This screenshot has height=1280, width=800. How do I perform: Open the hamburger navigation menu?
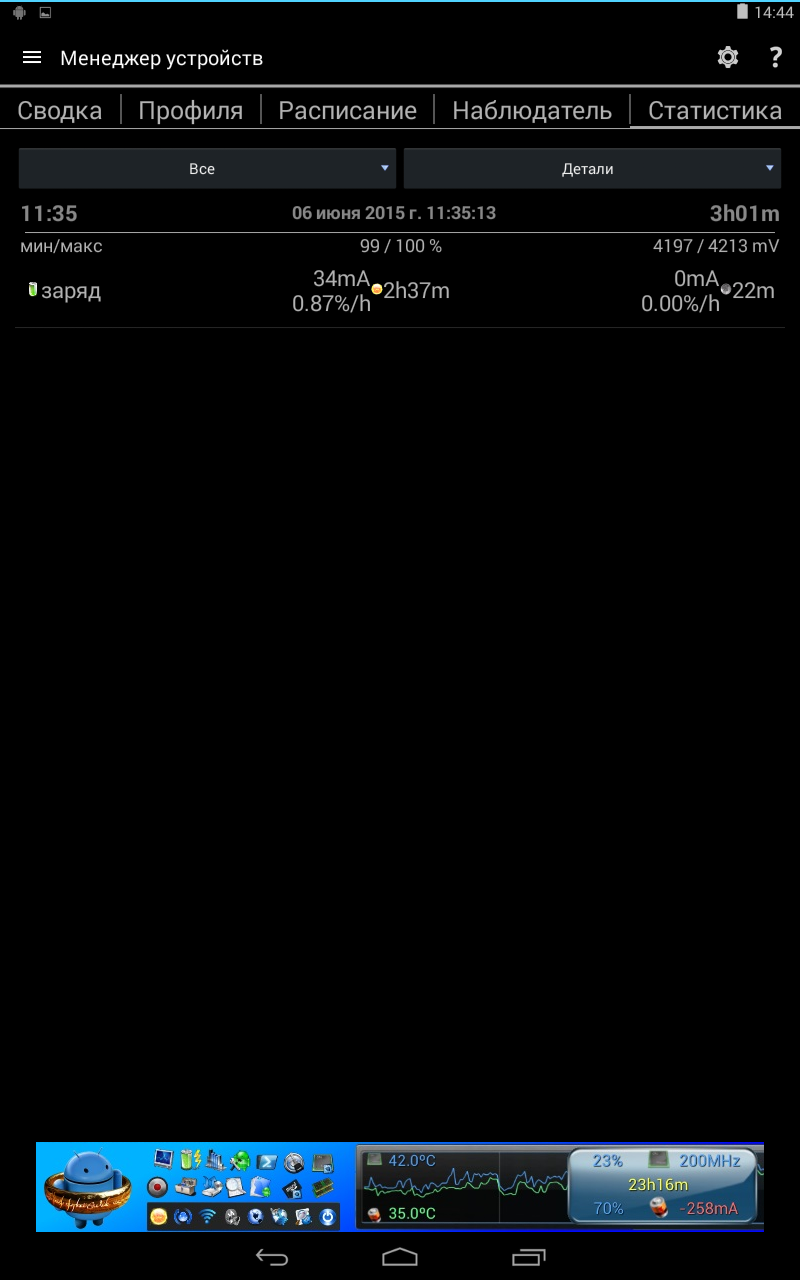[x=32, y=58]
